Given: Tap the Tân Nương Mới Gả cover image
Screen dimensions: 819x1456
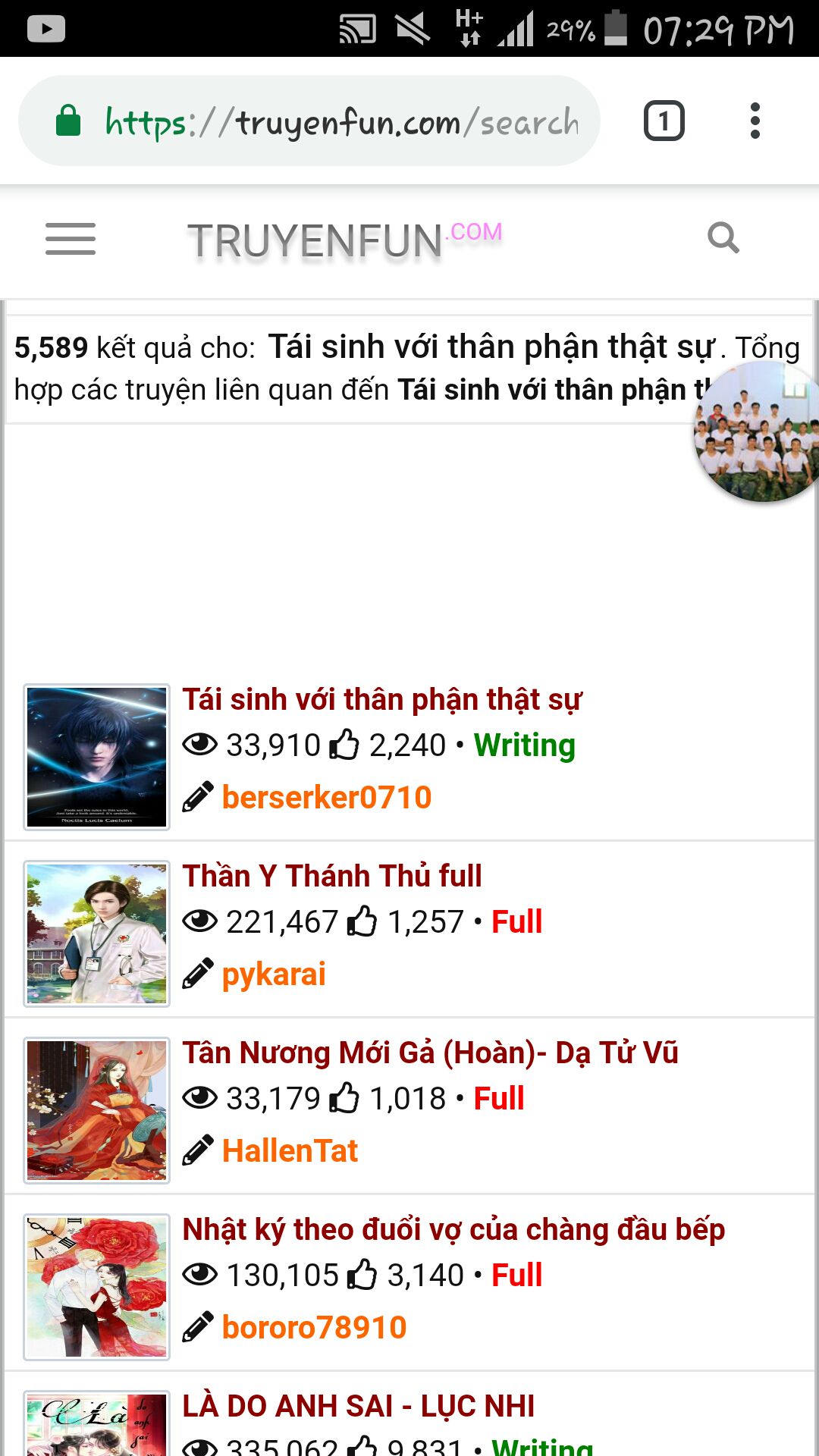Looking at the screenshot, I should tap(96, 1110).
